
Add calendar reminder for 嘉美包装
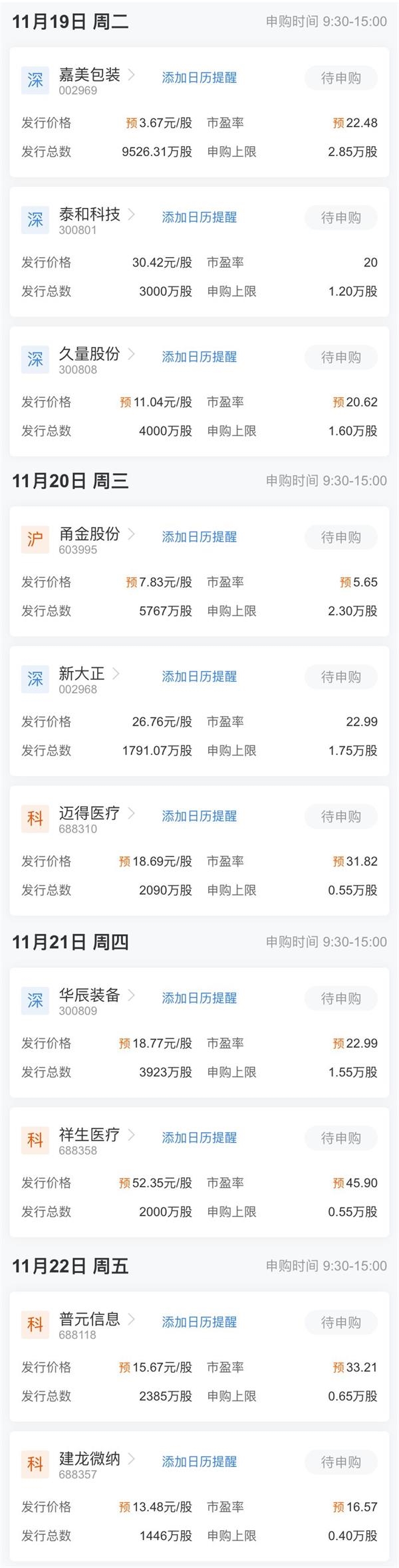[199, 78]
